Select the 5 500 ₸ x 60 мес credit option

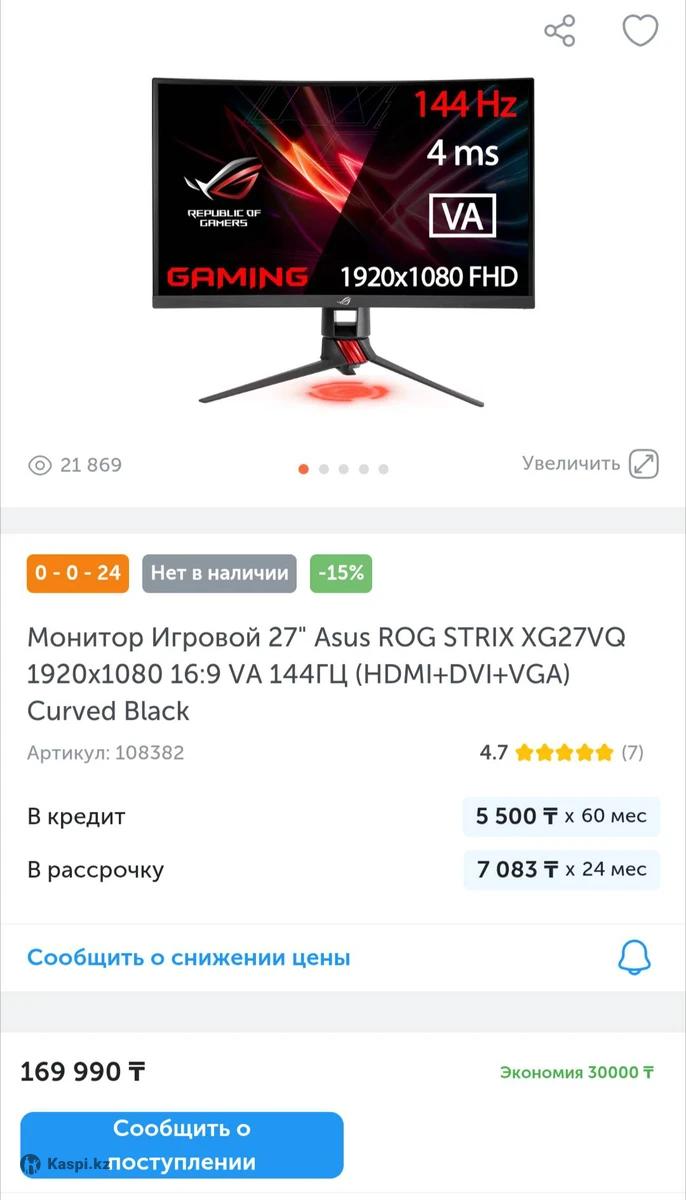tap(561, 816)
